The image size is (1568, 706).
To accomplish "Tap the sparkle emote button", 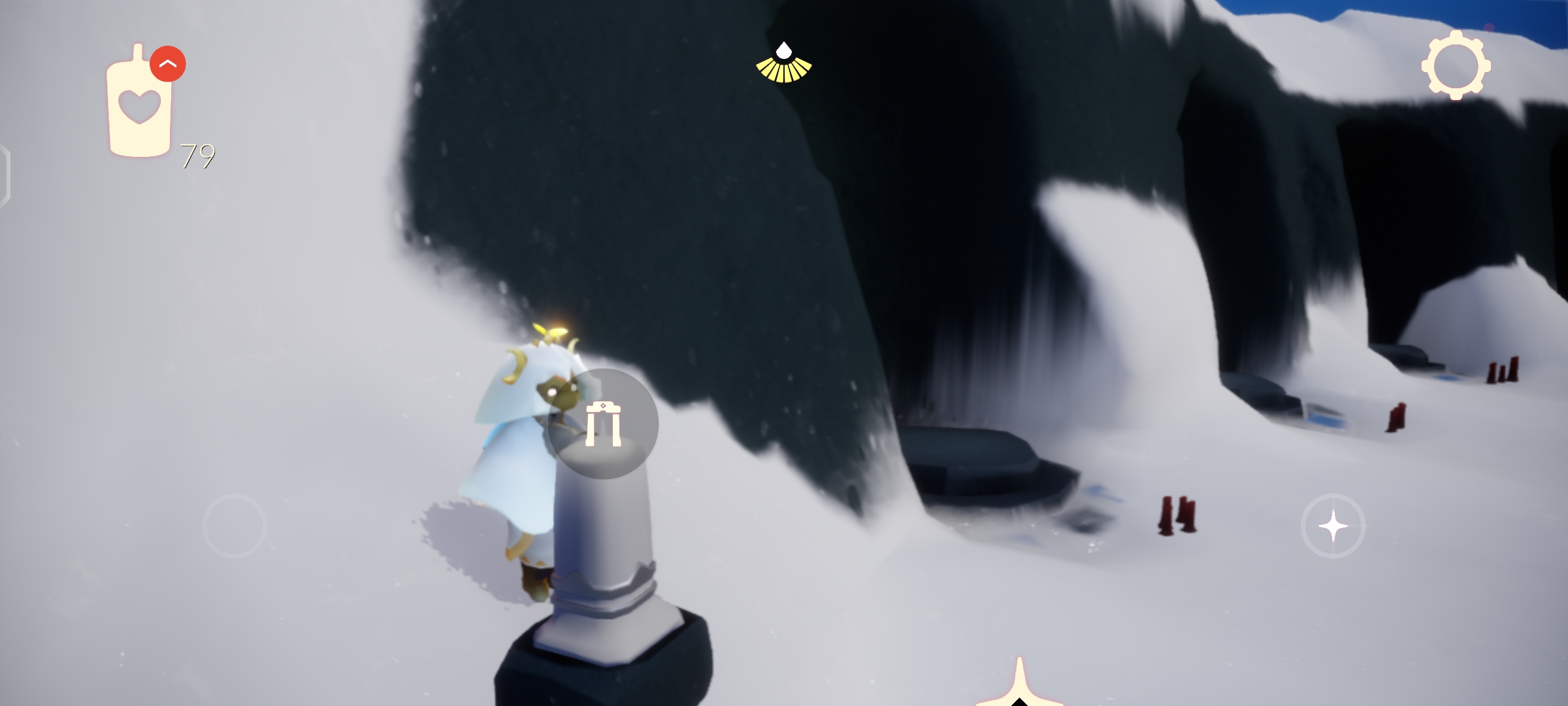I will [1333, 526].
